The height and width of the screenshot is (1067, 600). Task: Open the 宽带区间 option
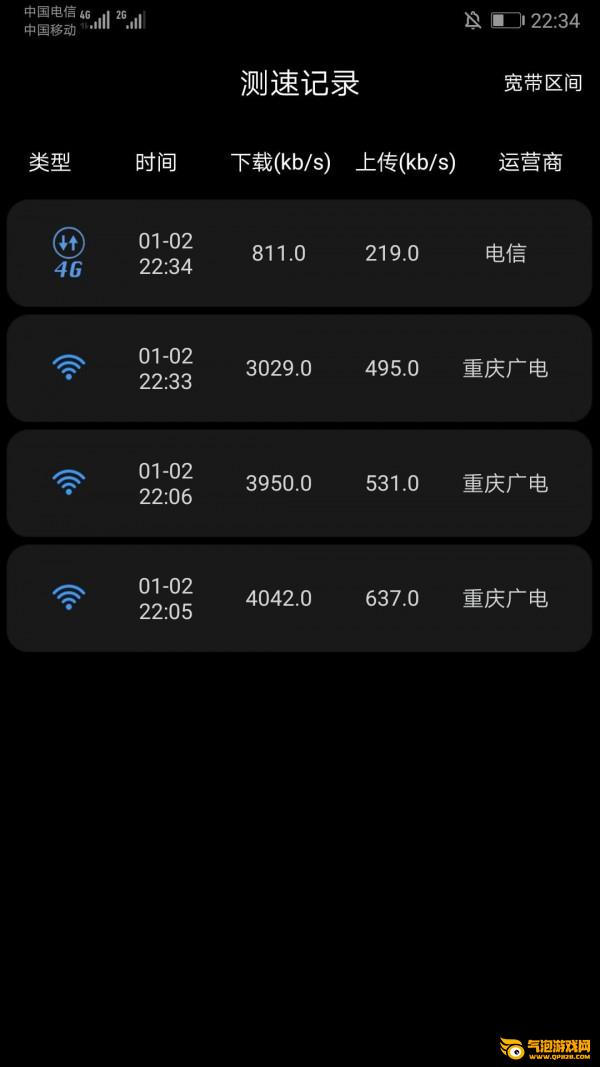(542, 83)
